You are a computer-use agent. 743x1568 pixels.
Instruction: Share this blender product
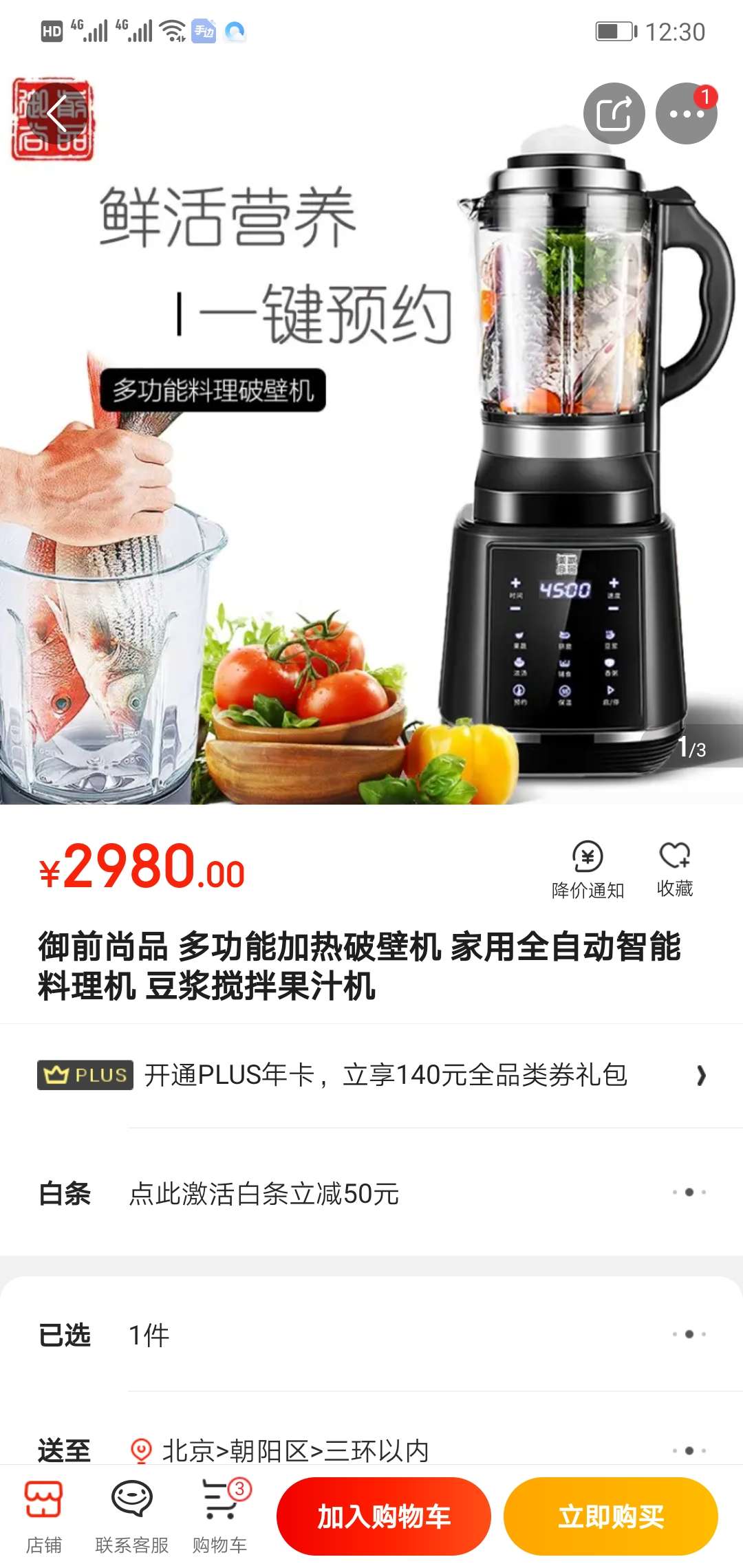coord(614,114)
